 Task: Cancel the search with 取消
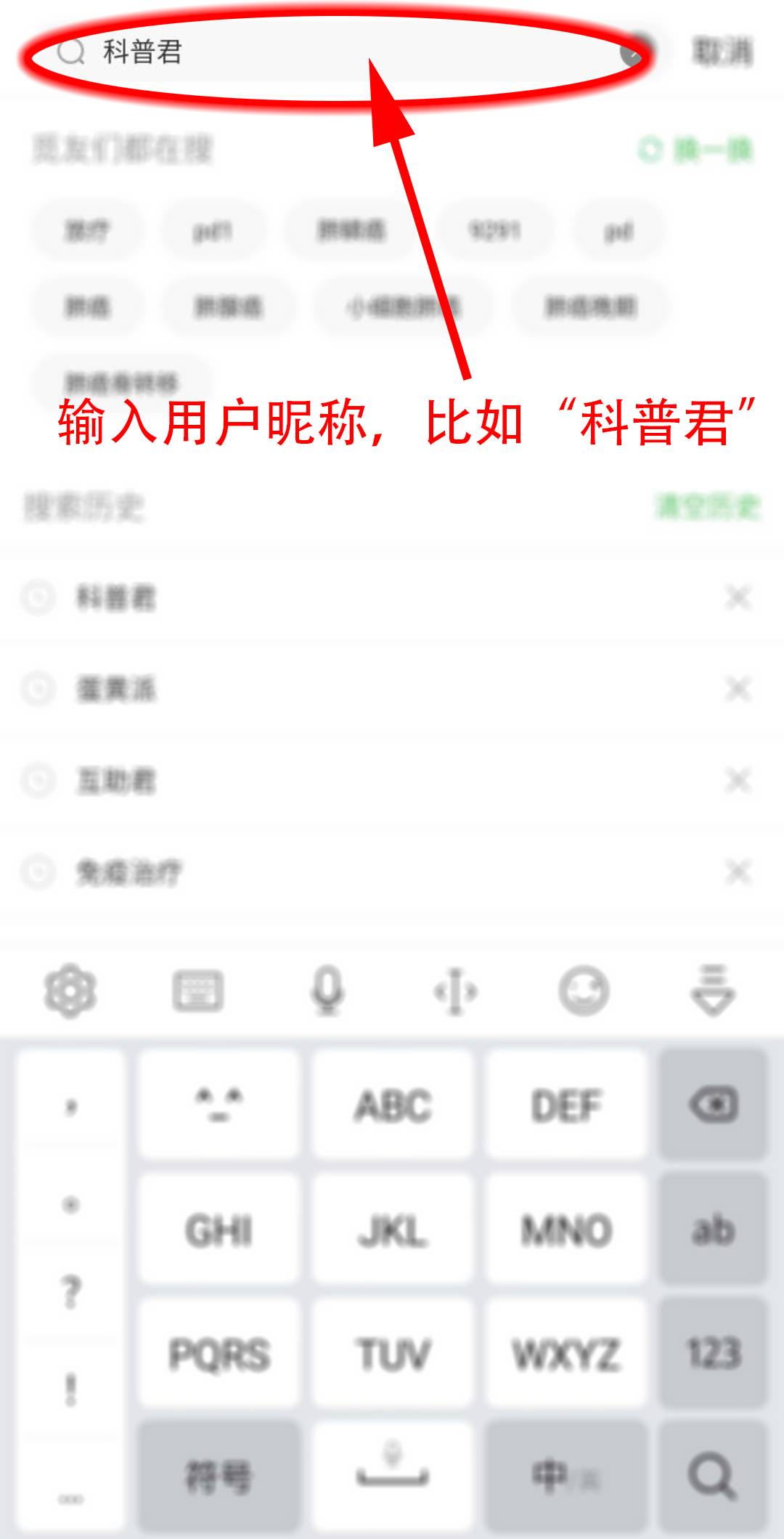click(x=722, y=52)
